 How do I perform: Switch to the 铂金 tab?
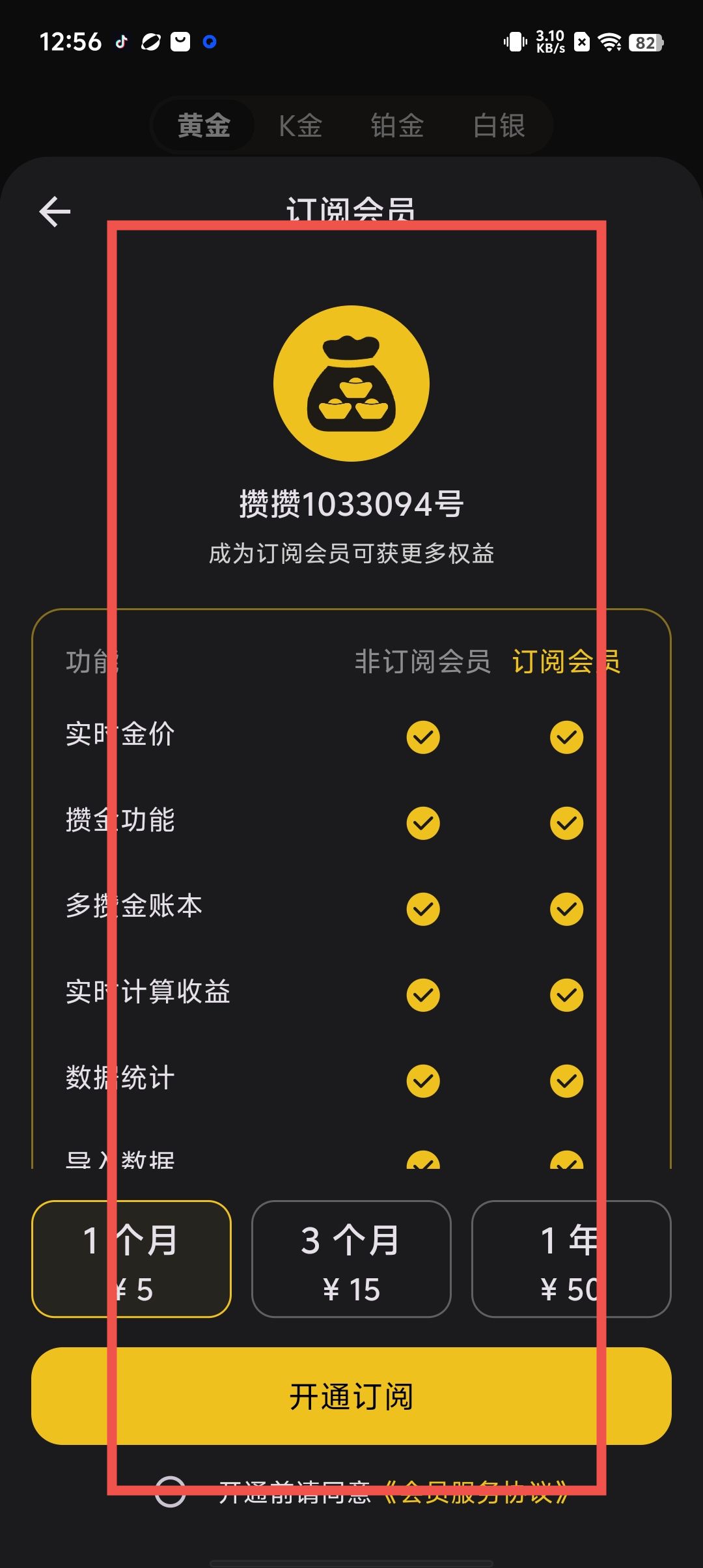(397, 125)
